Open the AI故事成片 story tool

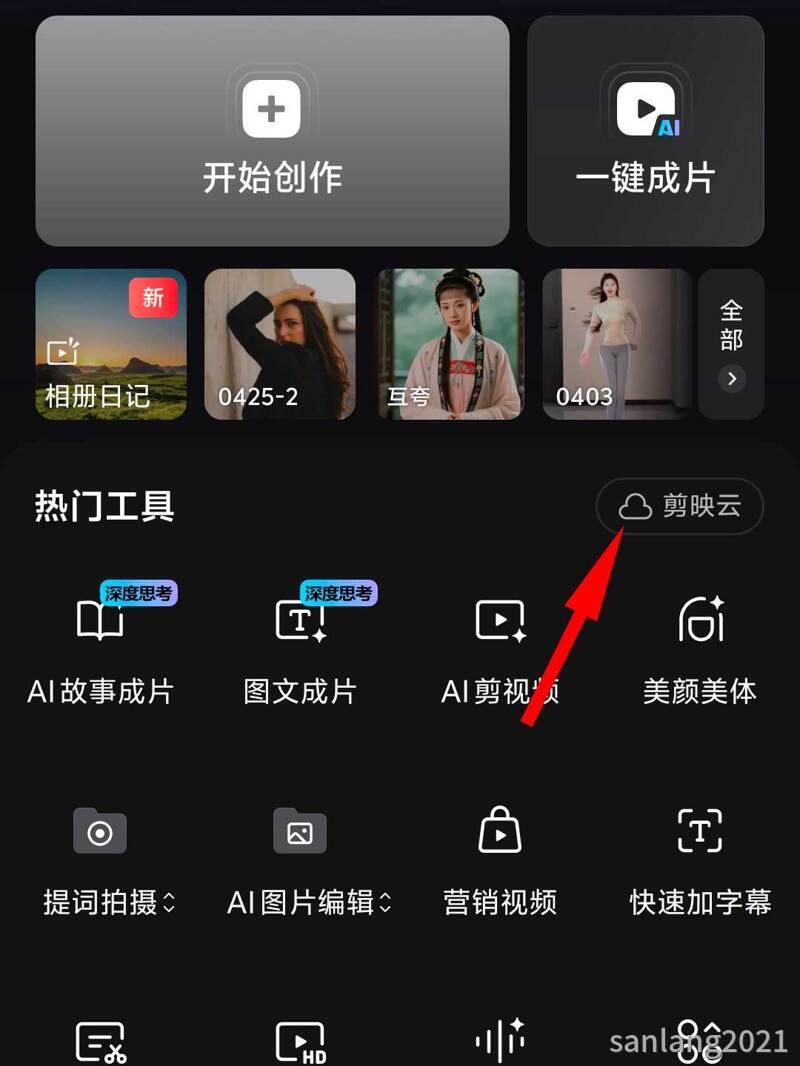[100, 645]
